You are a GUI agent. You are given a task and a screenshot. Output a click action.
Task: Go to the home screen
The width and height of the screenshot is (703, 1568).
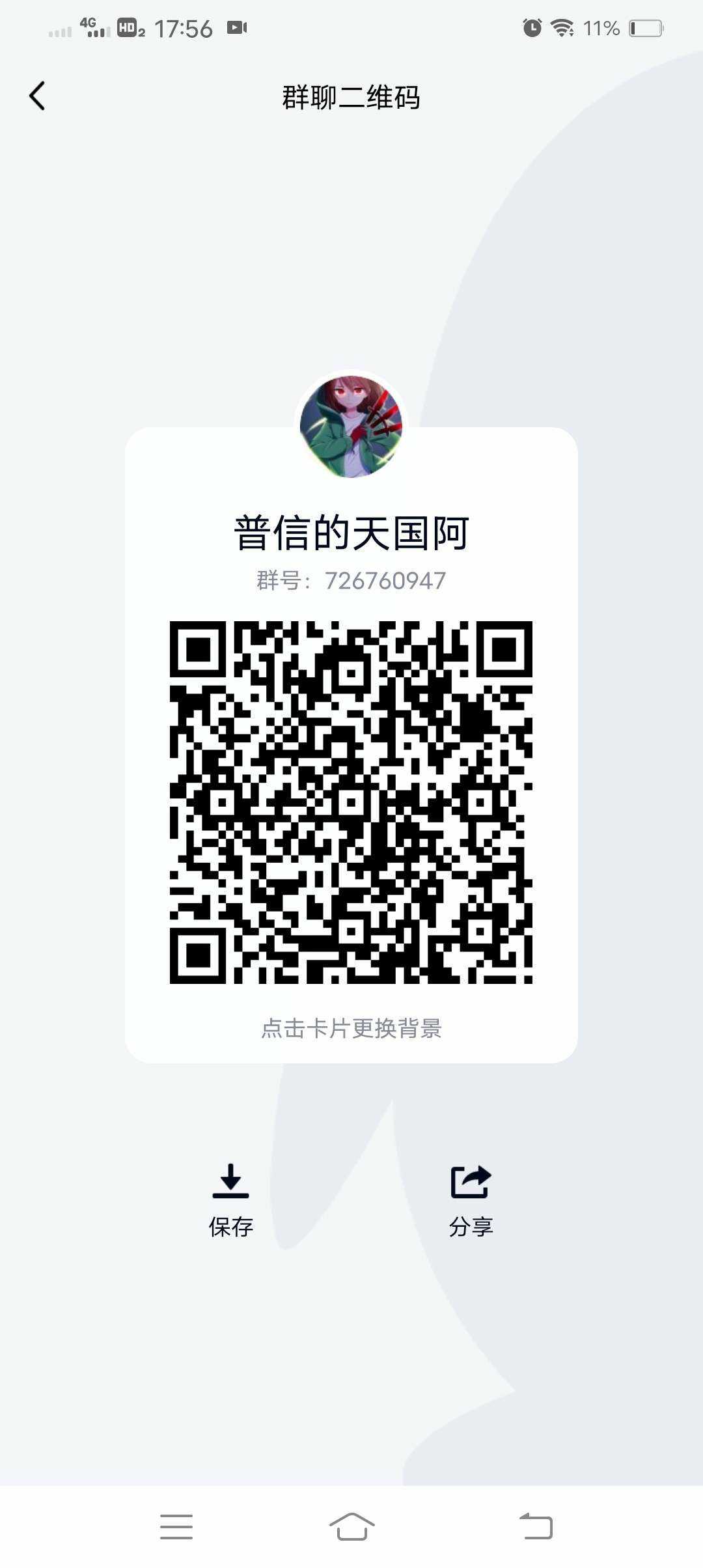(x=351, y=1526)
